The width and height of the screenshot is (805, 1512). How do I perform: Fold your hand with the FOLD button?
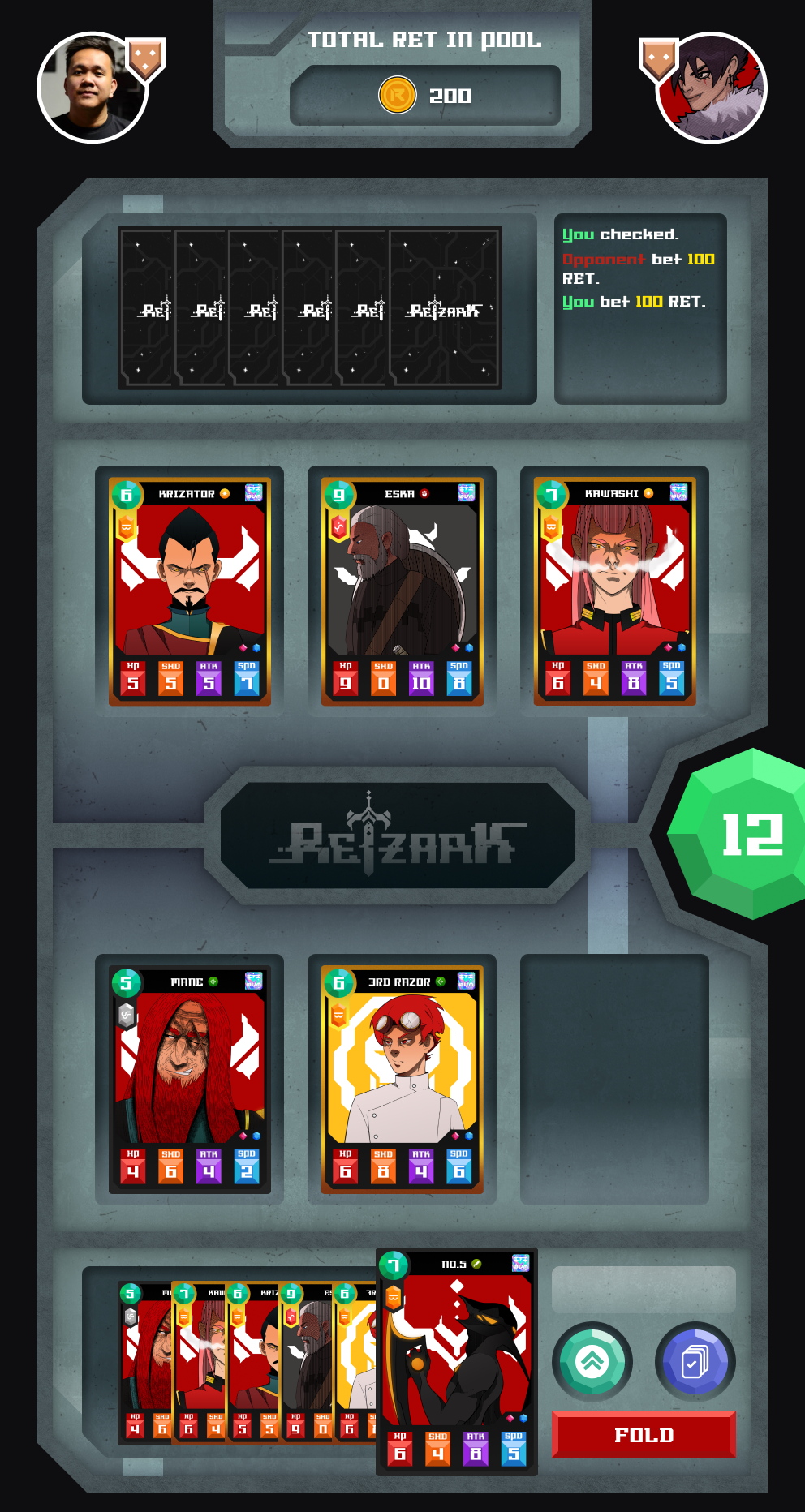(x=644, y=1434)
